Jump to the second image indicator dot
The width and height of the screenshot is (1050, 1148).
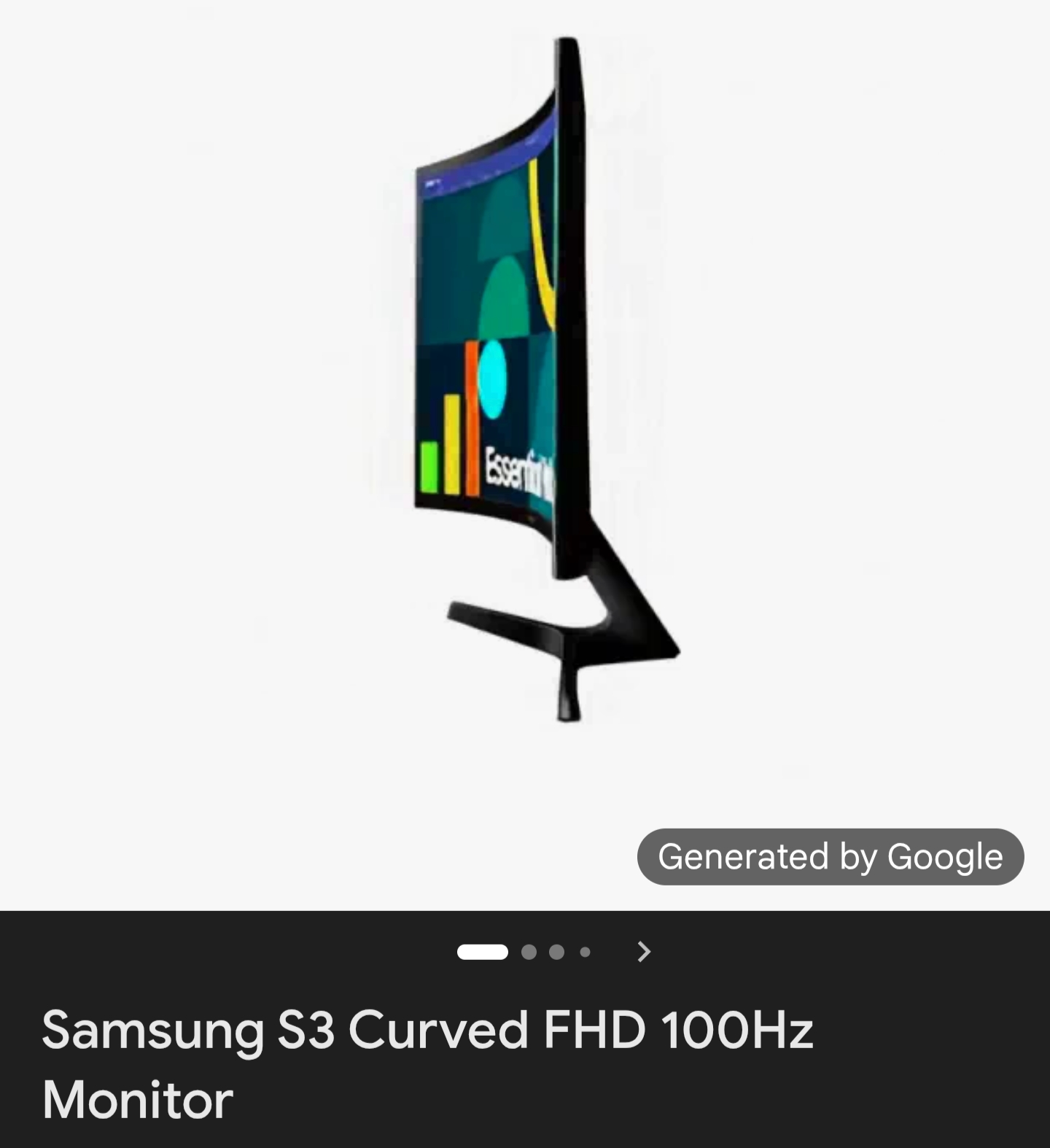click(x=529, y=952)
